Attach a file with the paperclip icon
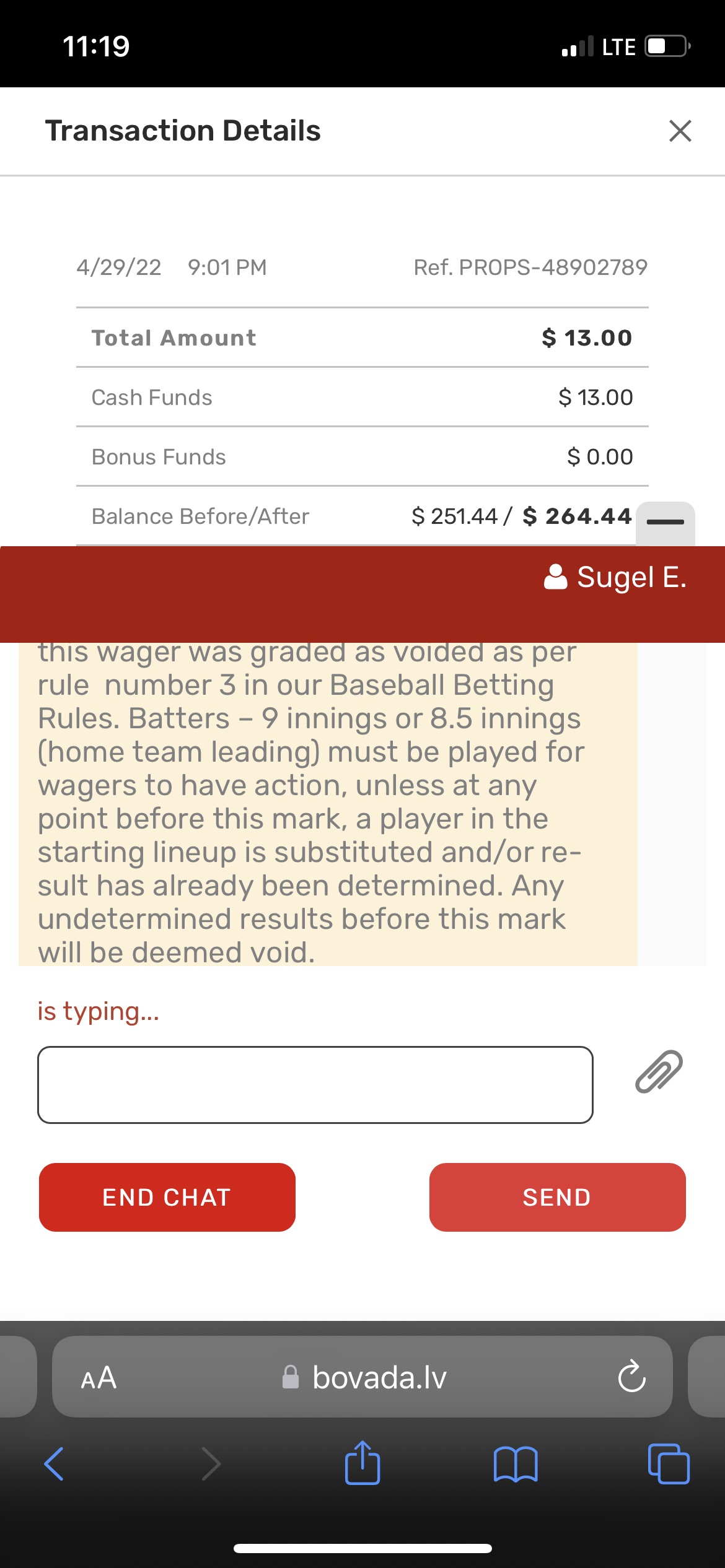Image resolution: width=725 pixels, height=1568 pixels. tap(659, 1071)
